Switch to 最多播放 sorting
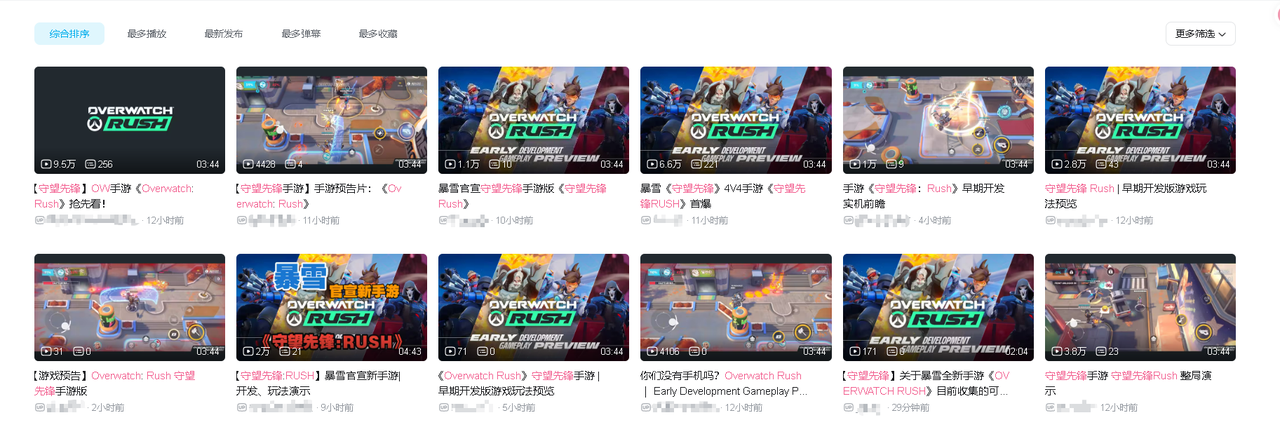 click(146, 34)
